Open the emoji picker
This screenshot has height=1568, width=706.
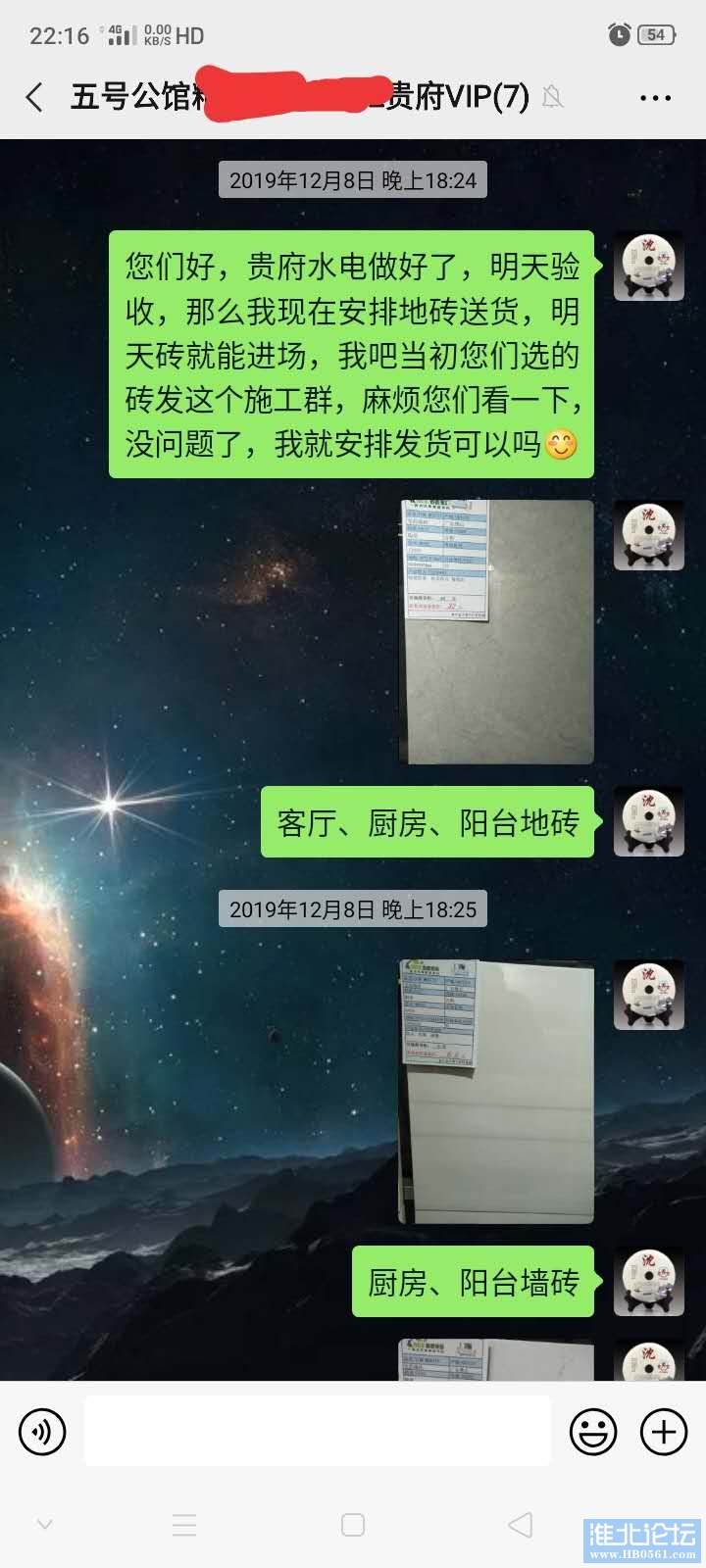(x=593, y=1432)
